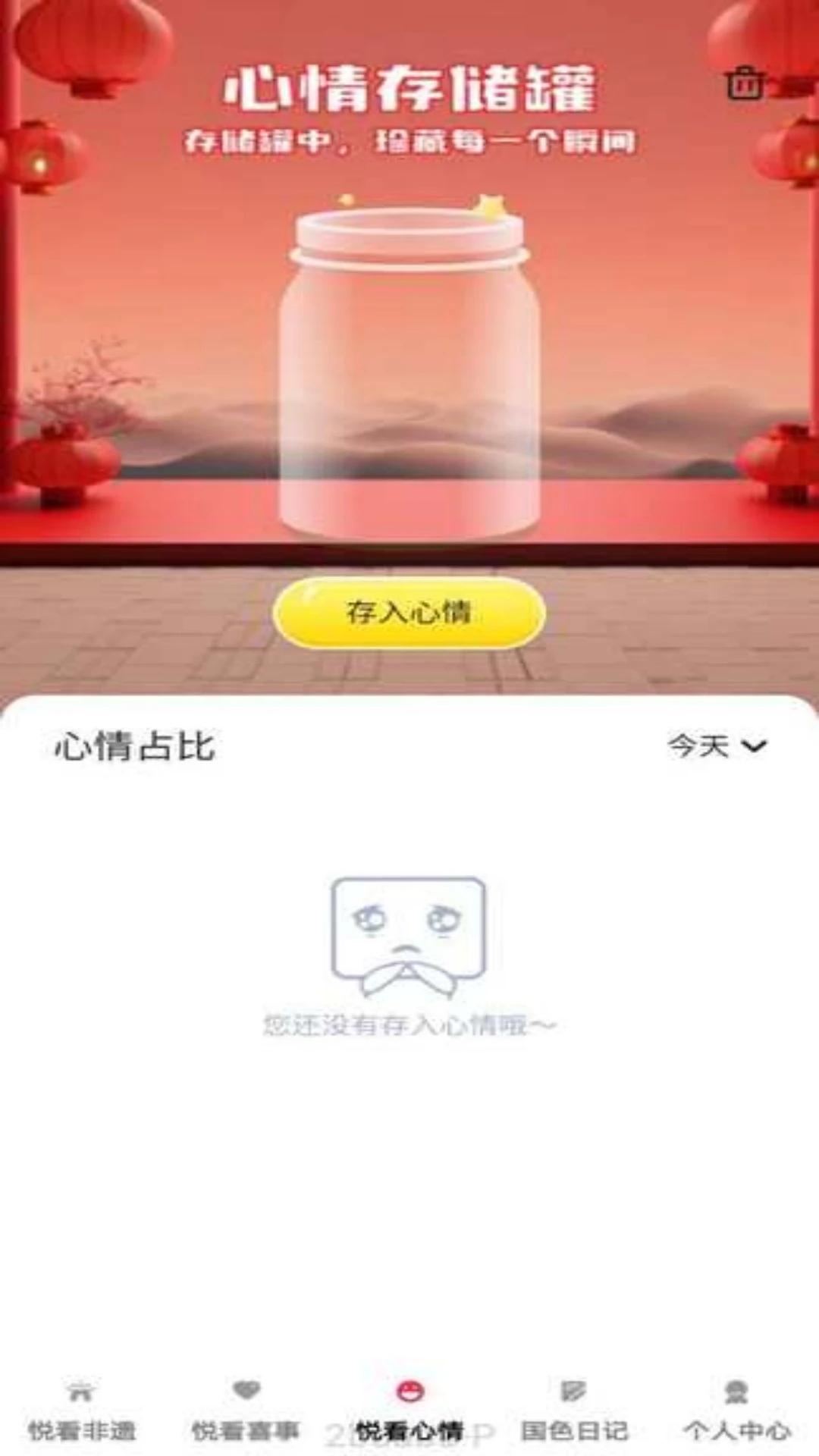
Task: Tap the 存入心情 button
Action: (409, 613)
